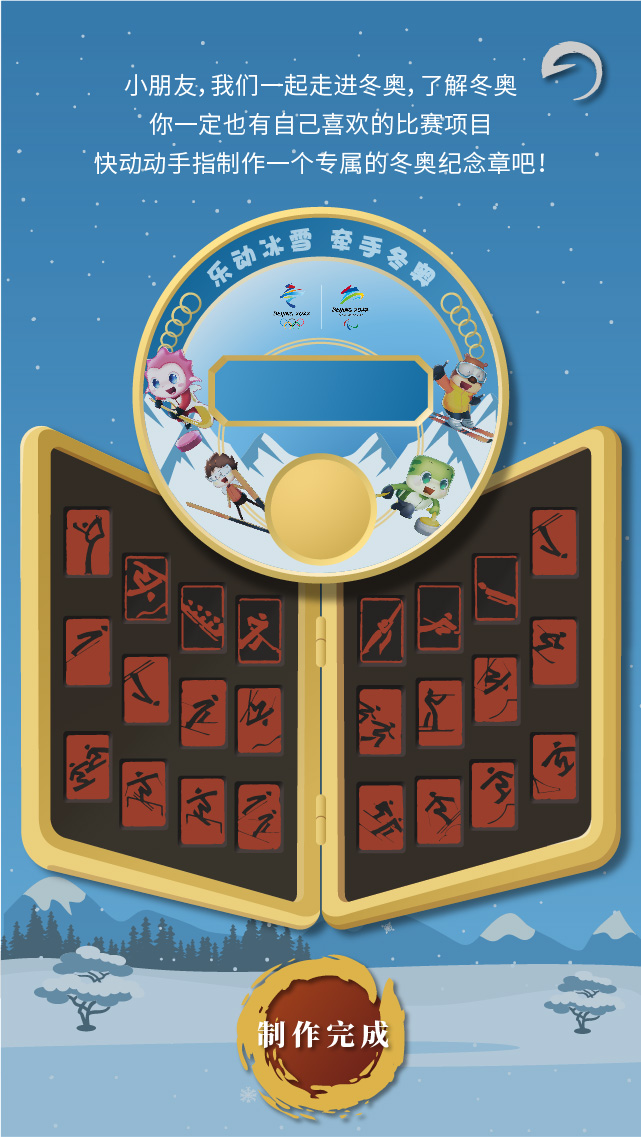Image resolution: width=641 pixels, height=1137 pixels.
Task: Choose the luge pictogram tile
Action: coord(496,587)
